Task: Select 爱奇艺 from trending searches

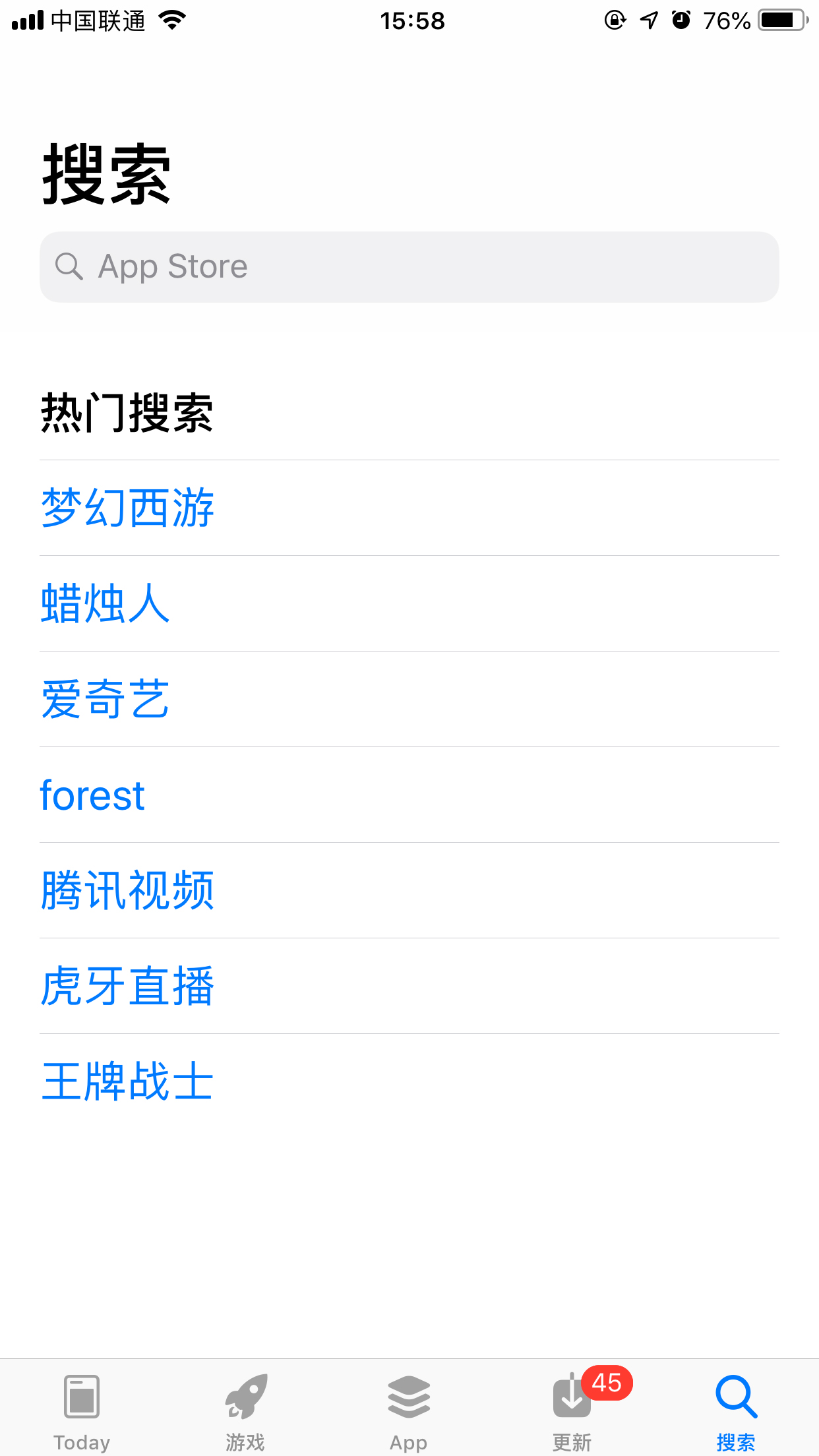Action: click(106, 700)
